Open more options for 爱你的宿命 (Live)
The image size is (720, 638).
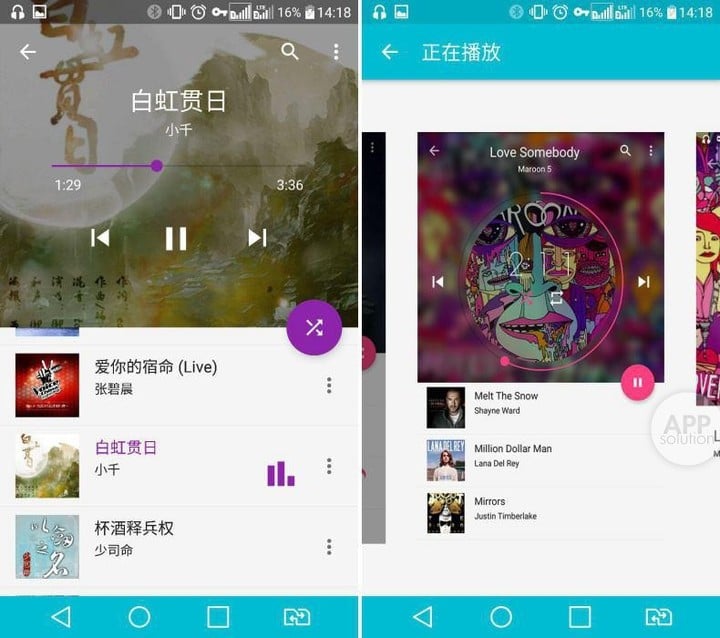click(329, 386)
